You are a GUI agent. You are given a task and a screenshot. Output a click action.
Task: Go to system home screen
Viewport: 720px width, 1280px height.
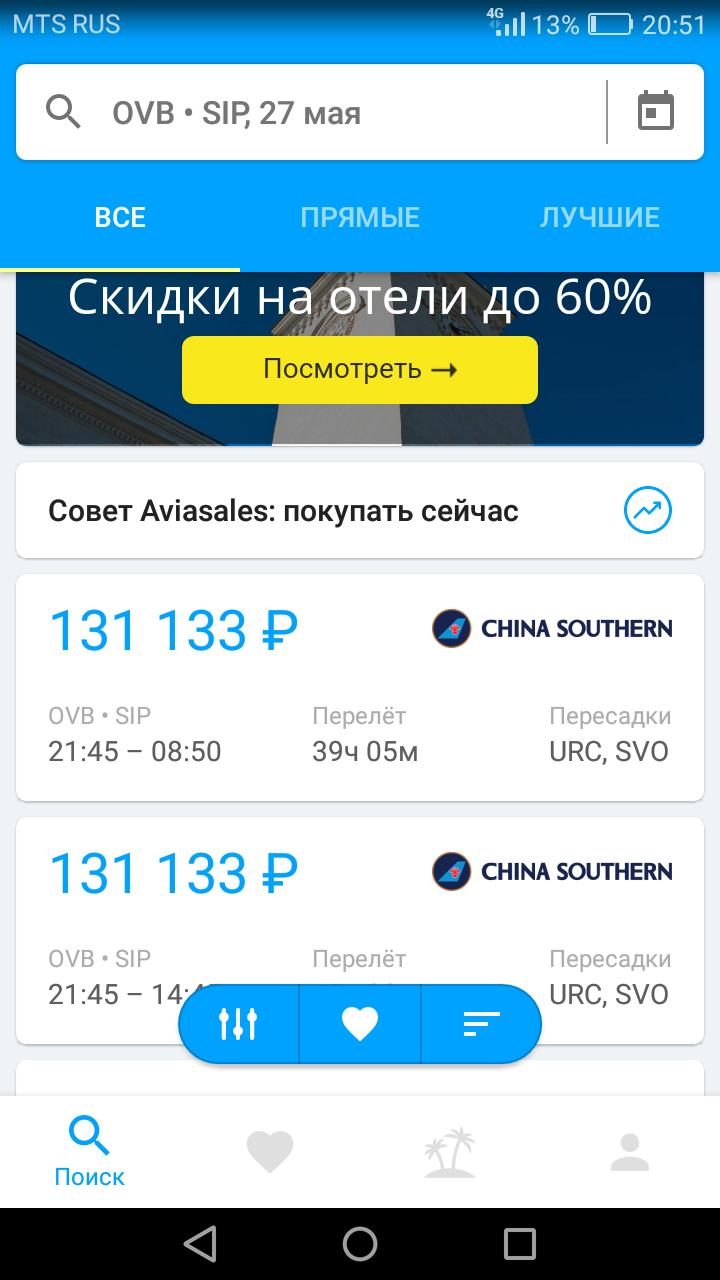pos(360,1244)
